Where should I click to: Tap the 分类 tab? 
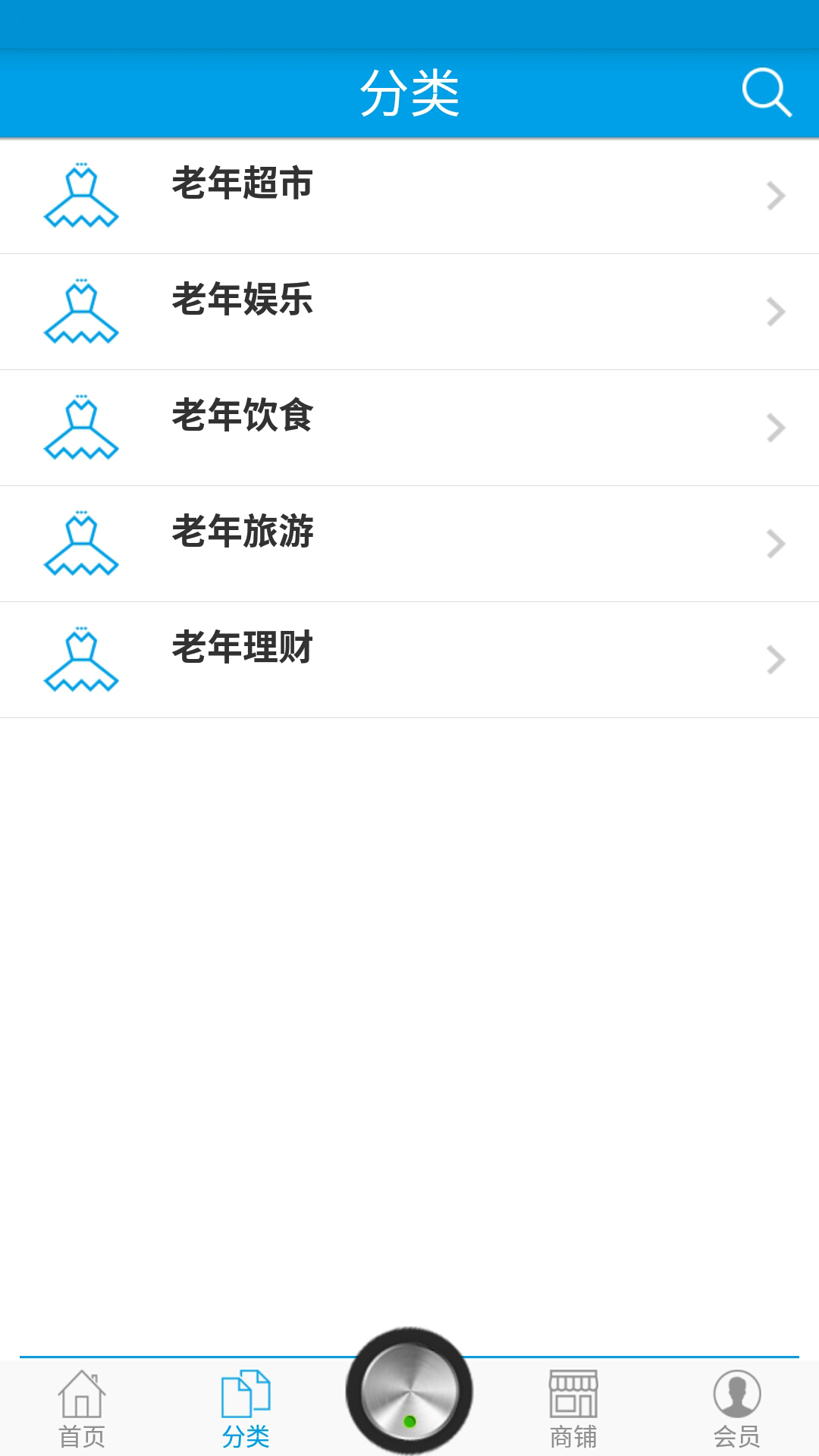click(246, 1409)
